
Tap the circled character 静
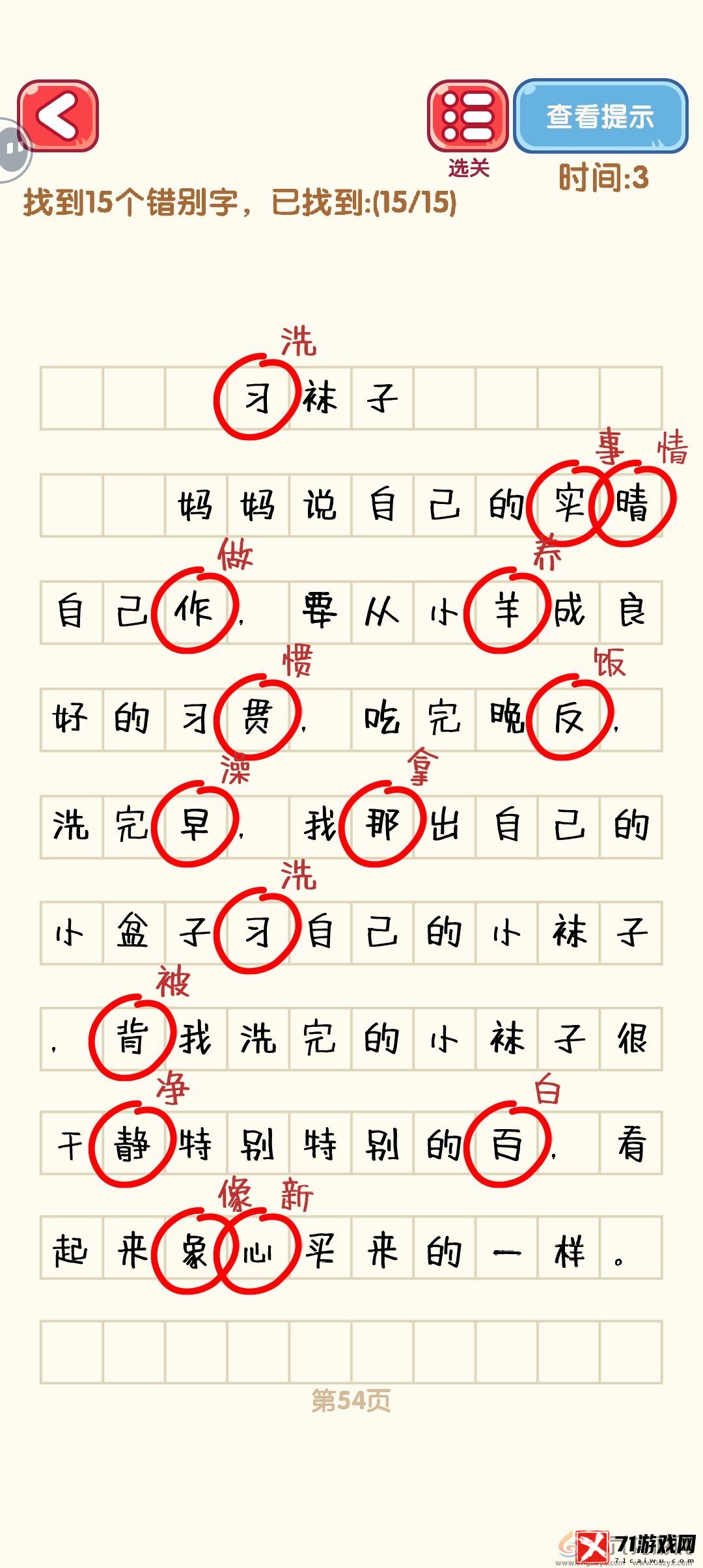[x=132, y=1145]
